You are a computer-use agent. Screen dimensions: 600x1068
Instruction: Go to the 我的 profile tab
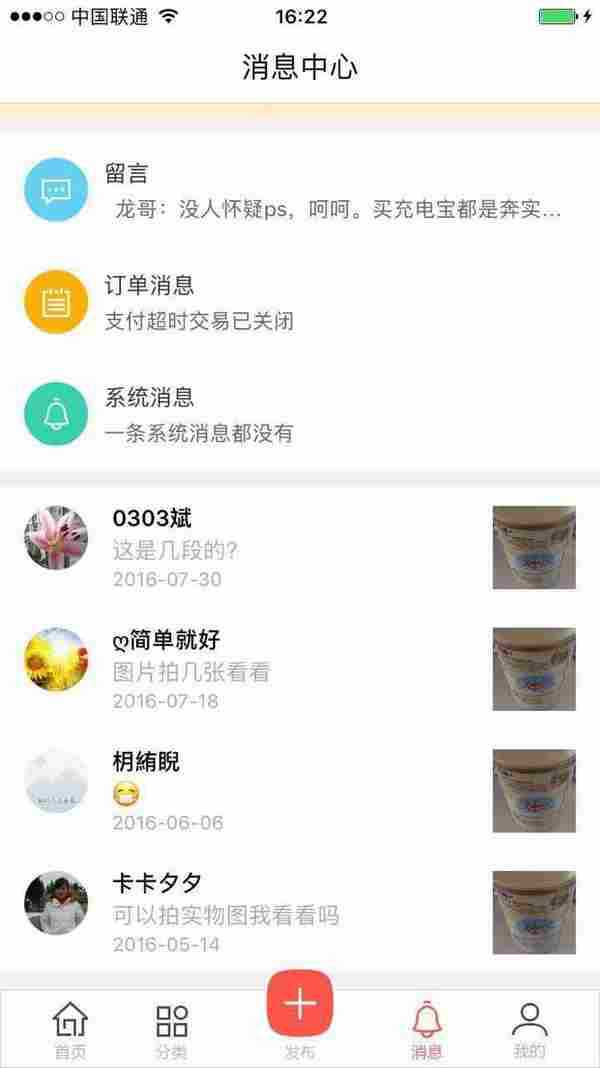529,1030
